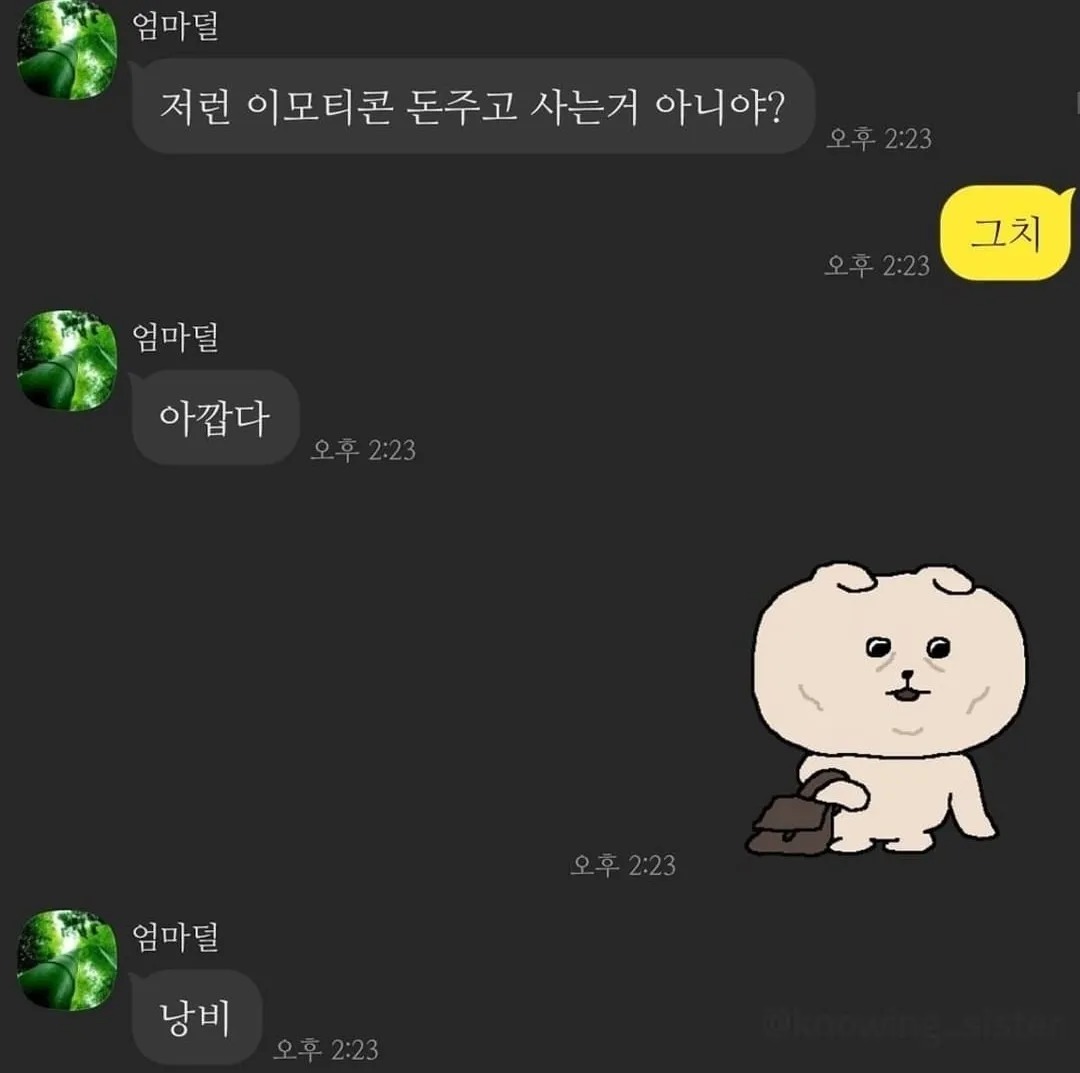View 엄마덜's profile from the 낭비 message
The image size is (1080, 1073).
(67, 960)
